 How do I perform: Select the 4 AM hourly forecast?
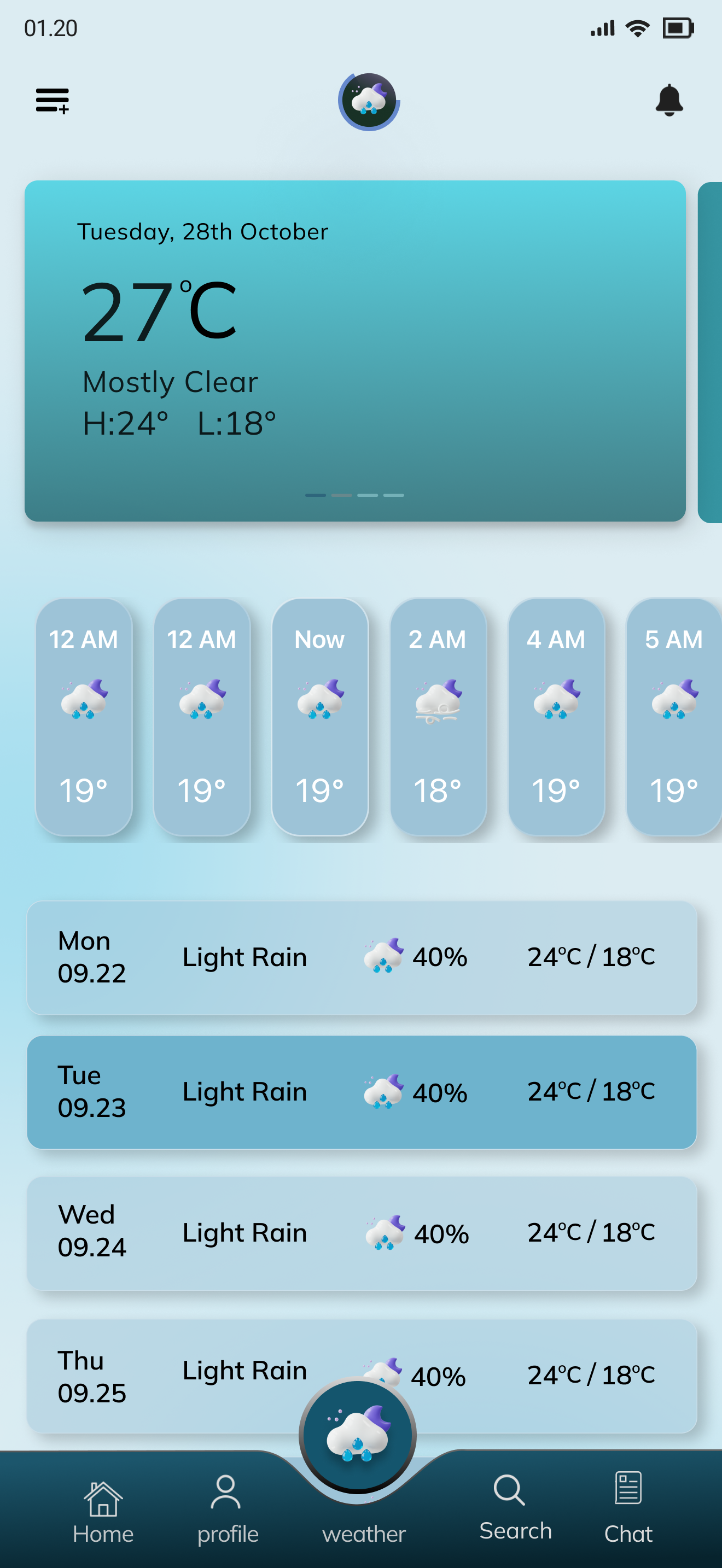556,716
